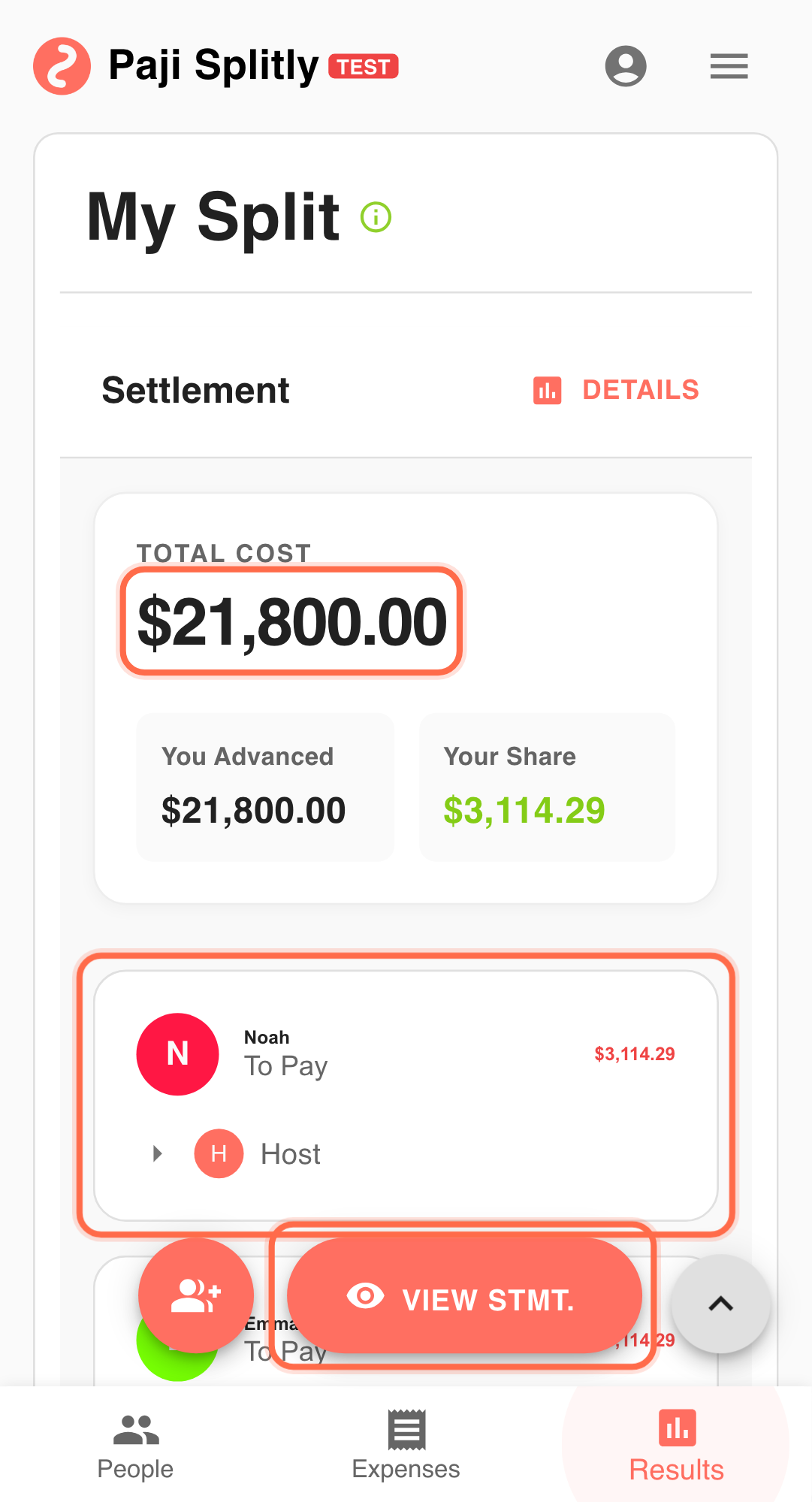812x1502 pixels.
Task: Click the chart icon next to DETAILS
Action: (546, 390)
